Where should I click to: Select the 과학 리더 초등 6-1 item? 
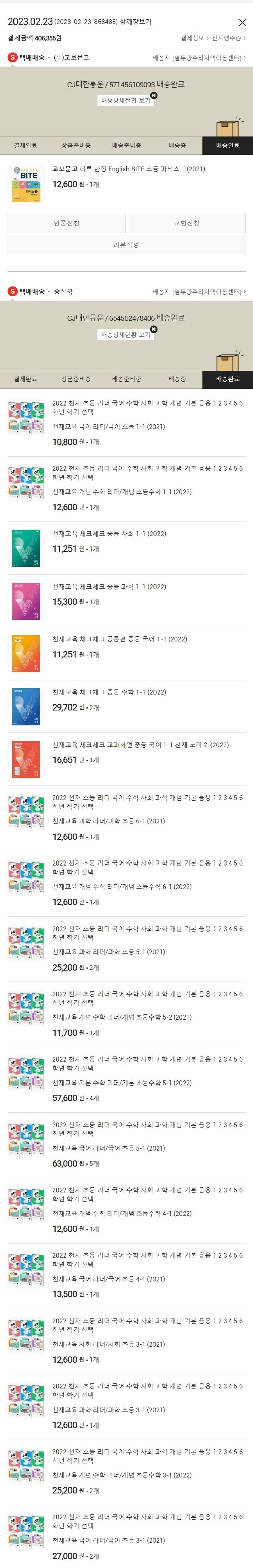pos(109,821)
